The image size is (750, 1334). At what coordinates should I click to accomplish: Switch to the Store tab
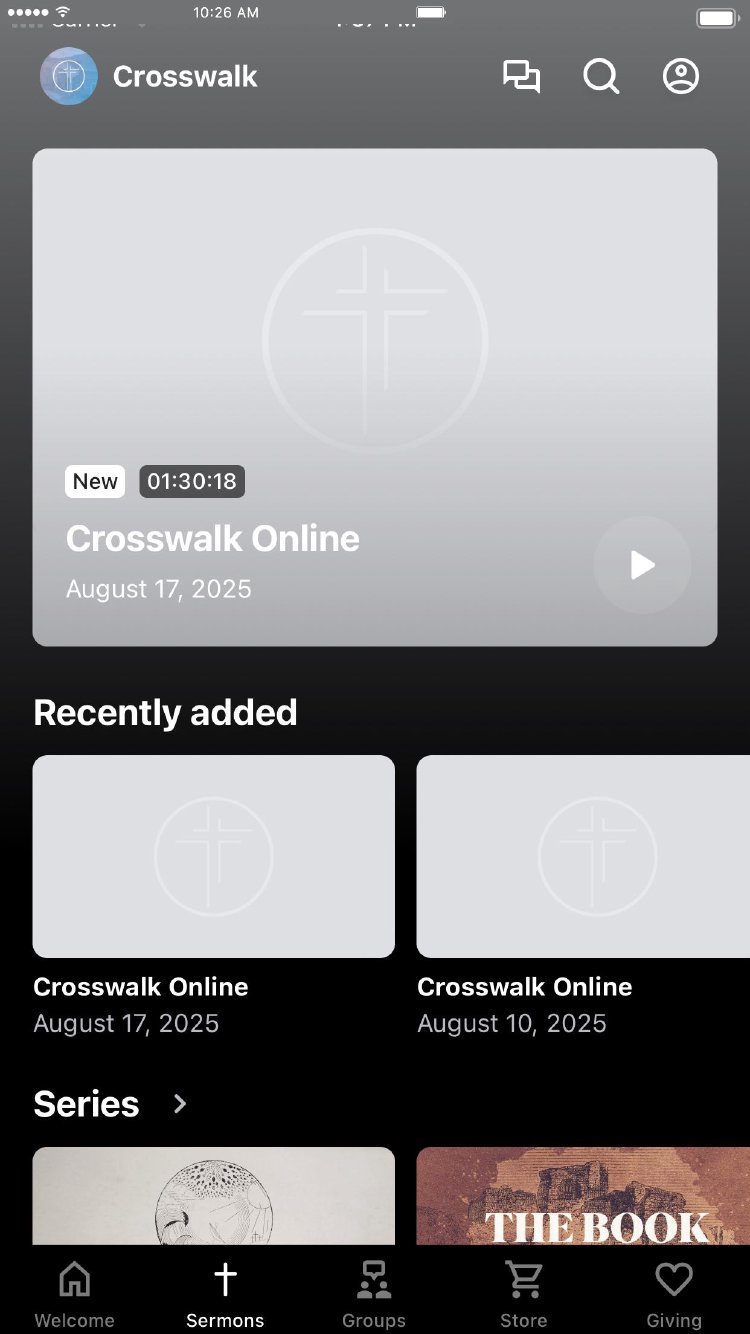tap(524, 1293)
